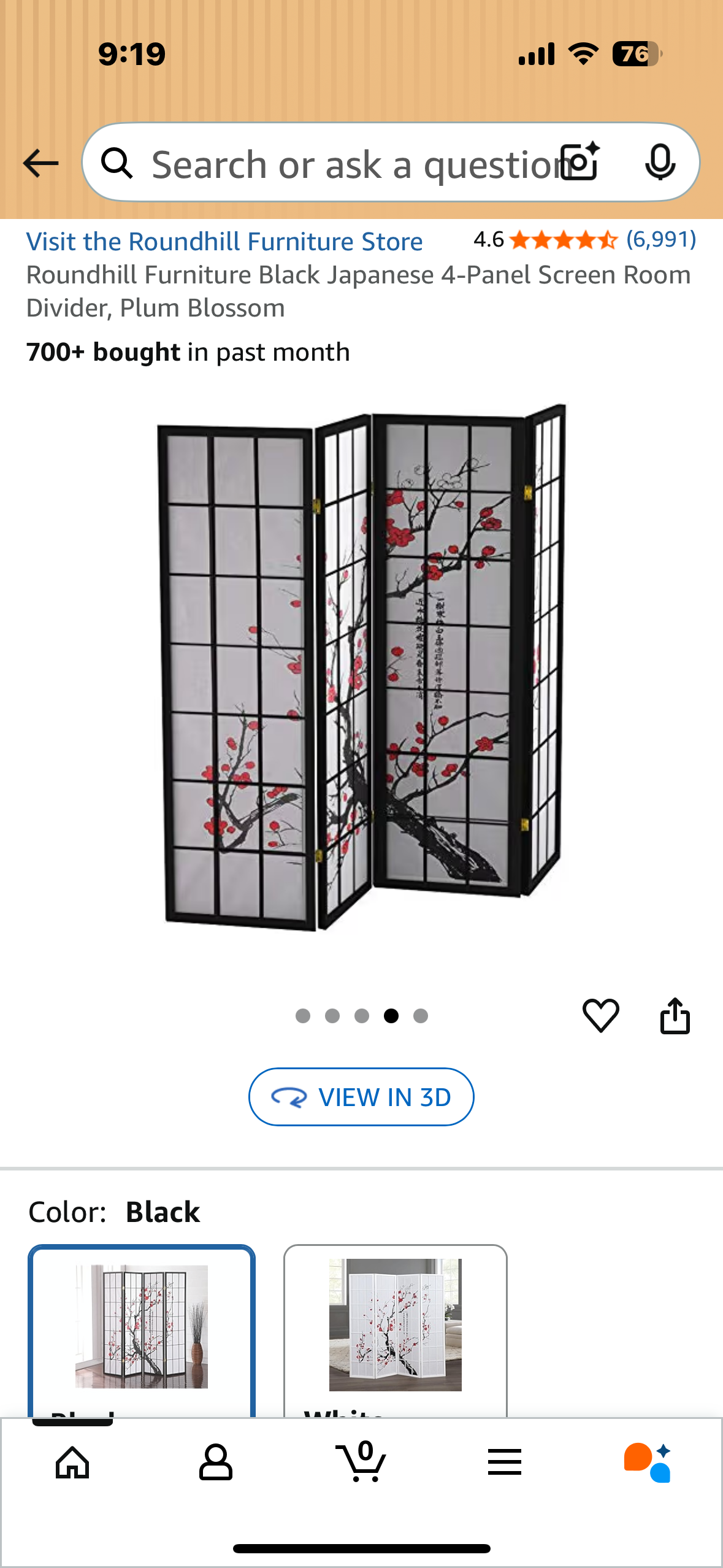
Task: Open the last carousel image dot
Action: click(420, 1016)
